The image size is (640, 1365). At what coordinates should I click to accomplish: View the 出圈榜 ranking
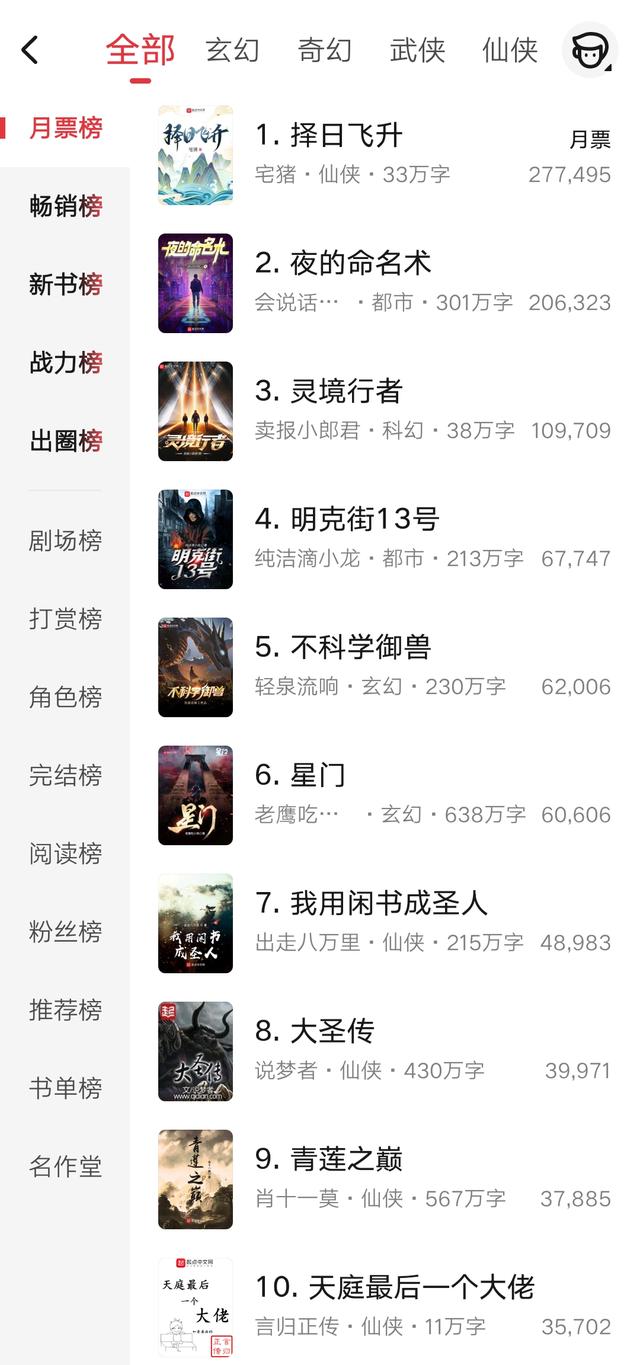pos(66,441)
